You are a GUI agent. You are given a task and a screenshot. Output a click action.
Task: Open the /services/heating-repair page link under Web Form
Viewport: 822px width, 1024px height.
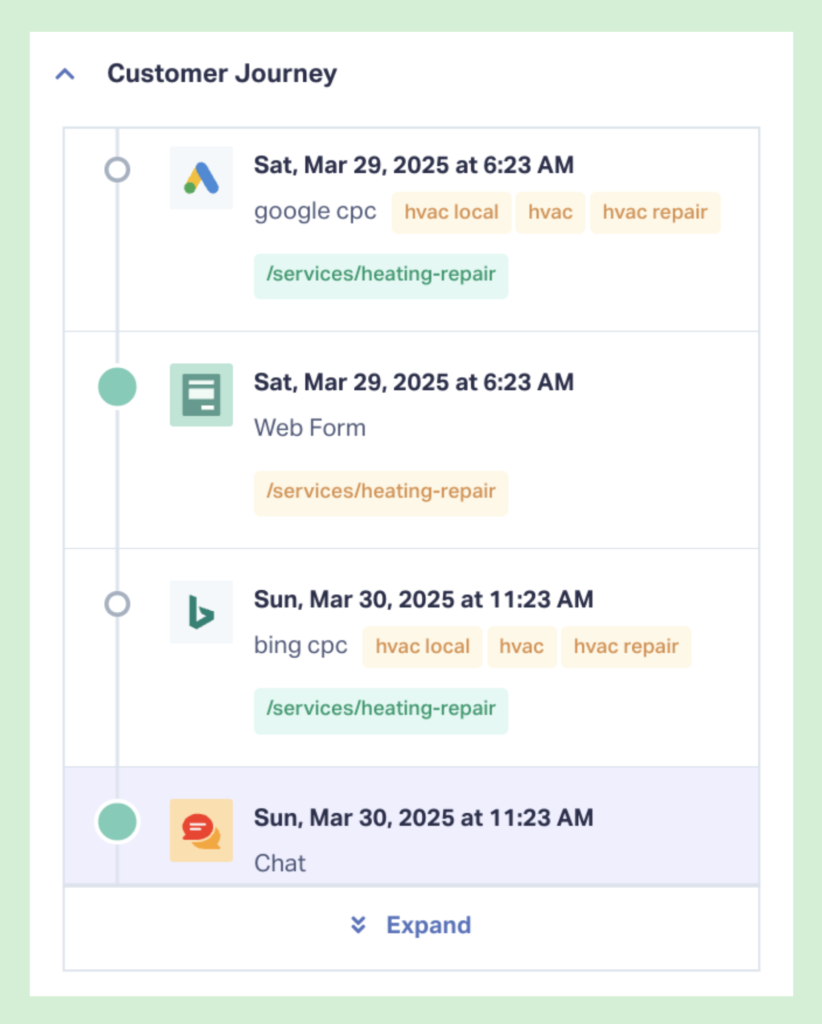coord(380,492)
